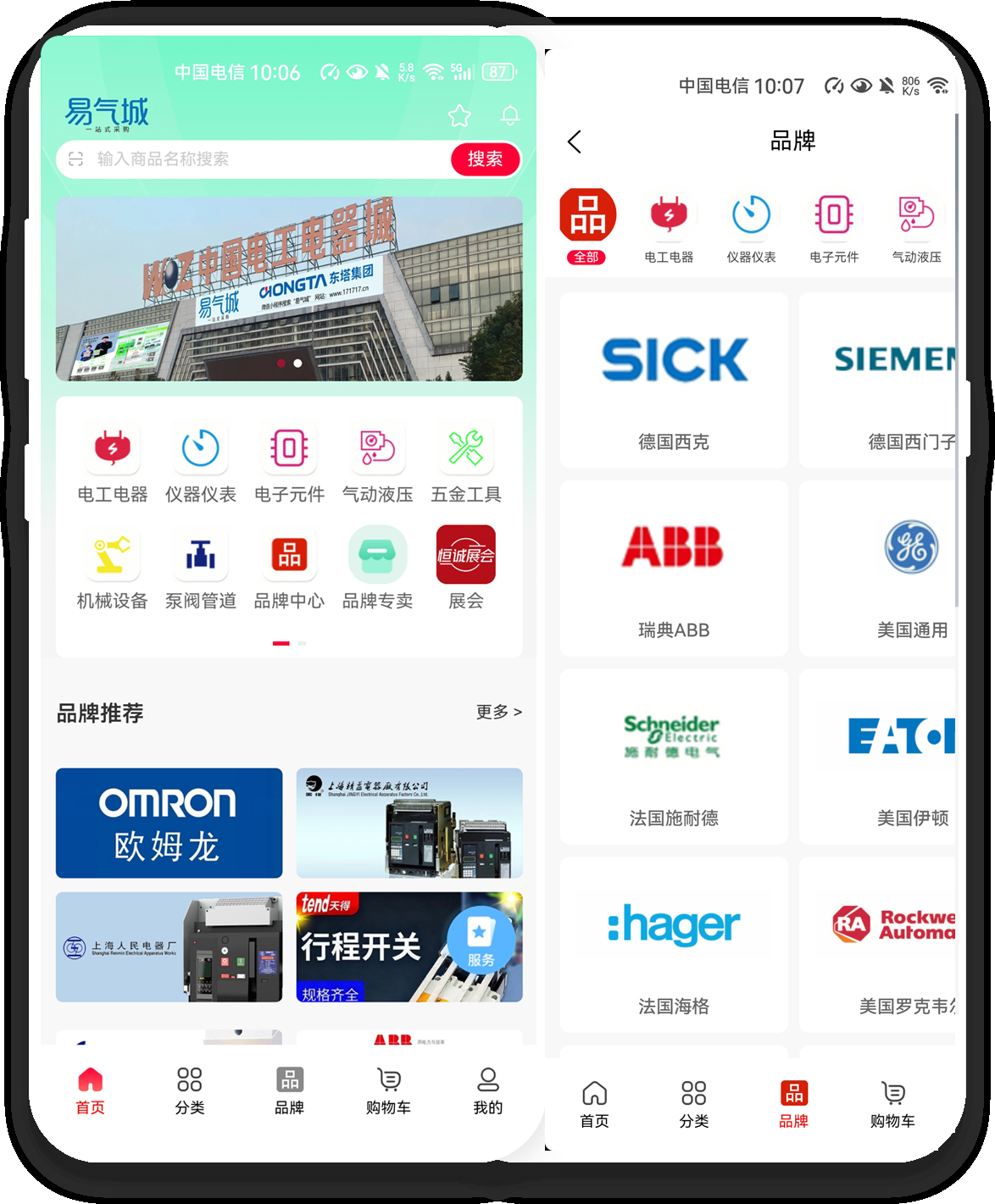The width and height of the screenshot is (995, 1204).
Task: Tap the red 搜索 search button
Action: click(x=484, y=158)
